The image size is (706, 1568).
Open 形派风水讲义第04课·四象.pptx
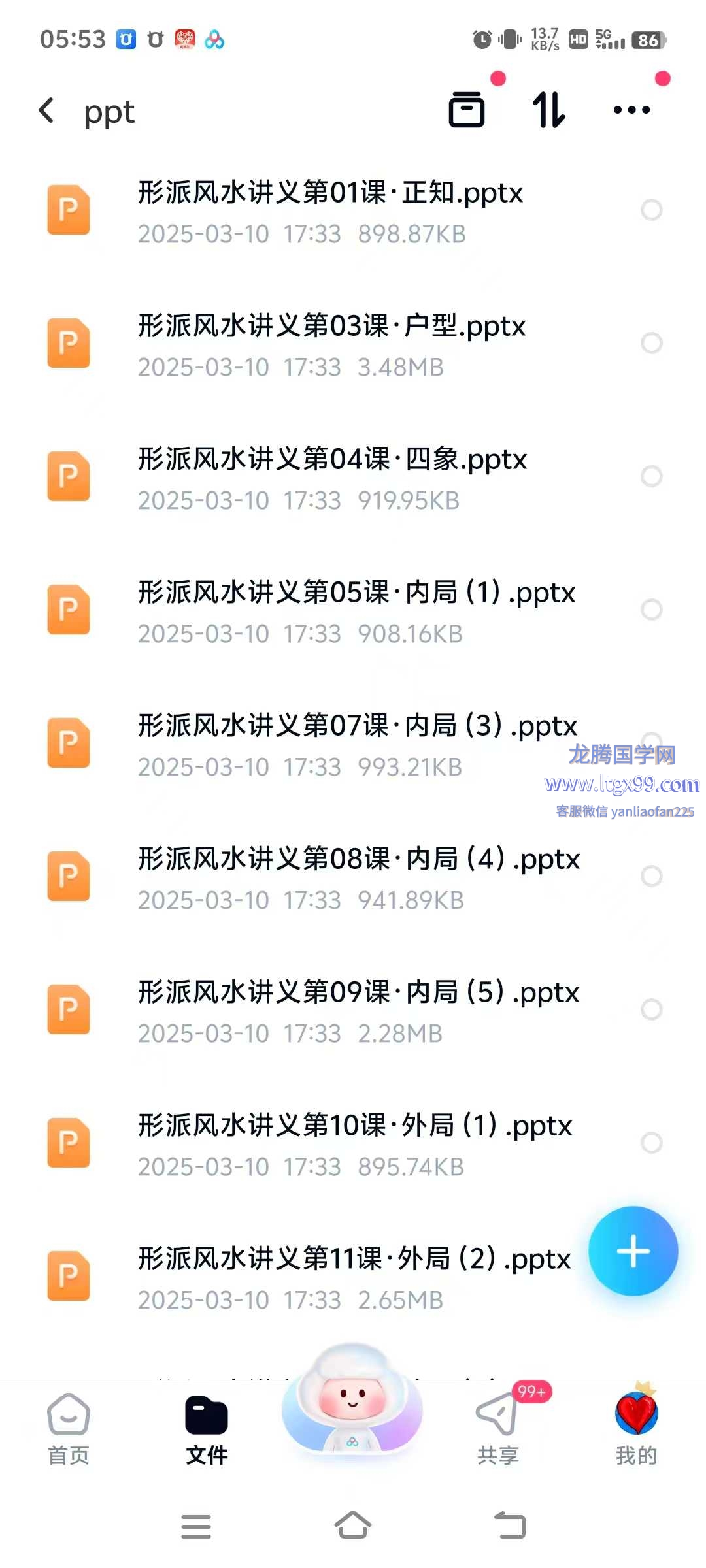[331, 478]
